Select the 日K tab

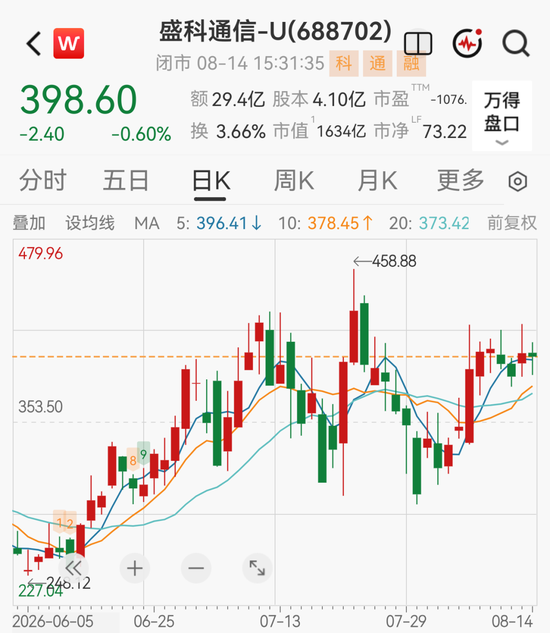[x=211, y=180]
